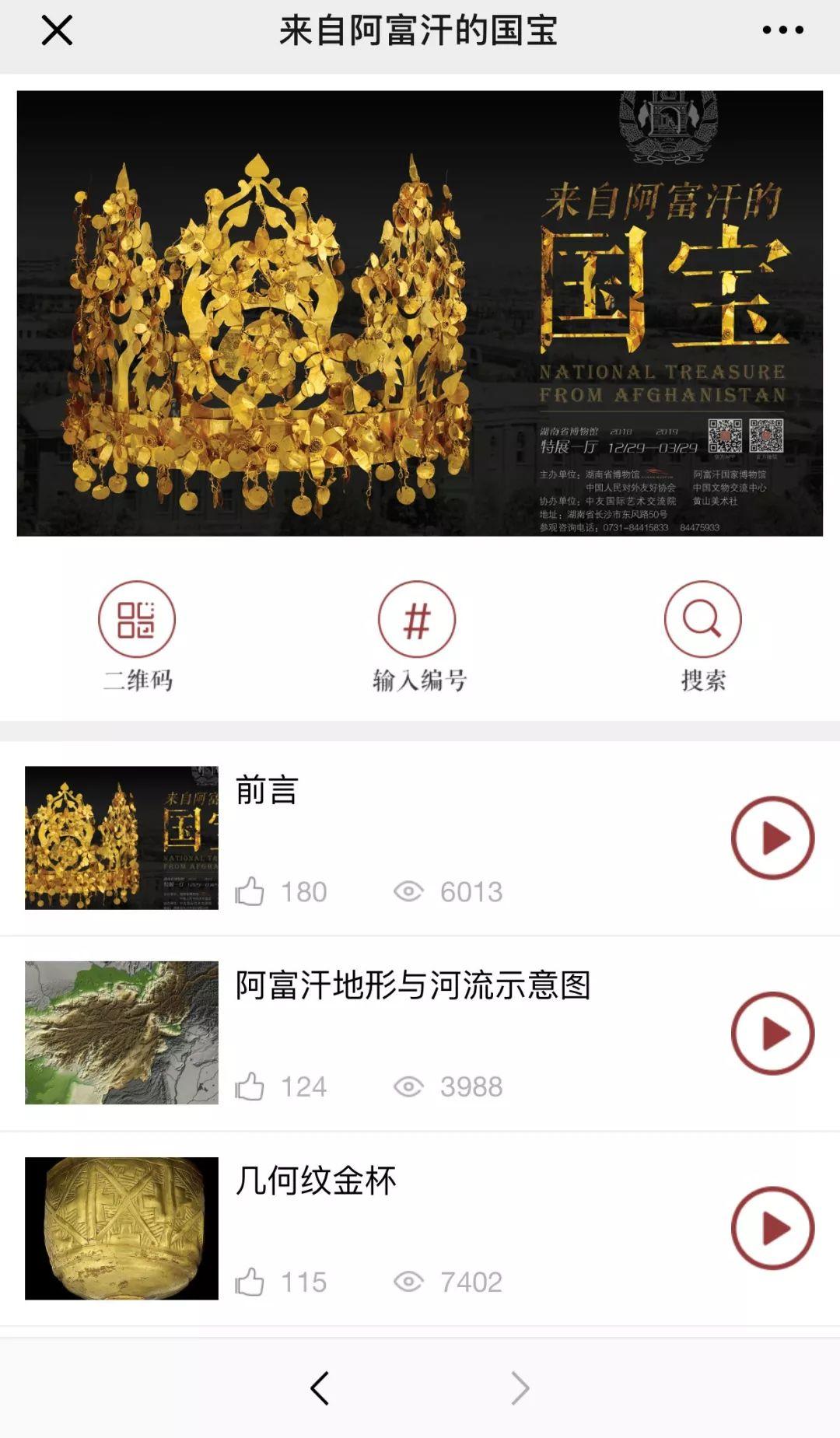Close the page with the X button

[x=54, y=33]
